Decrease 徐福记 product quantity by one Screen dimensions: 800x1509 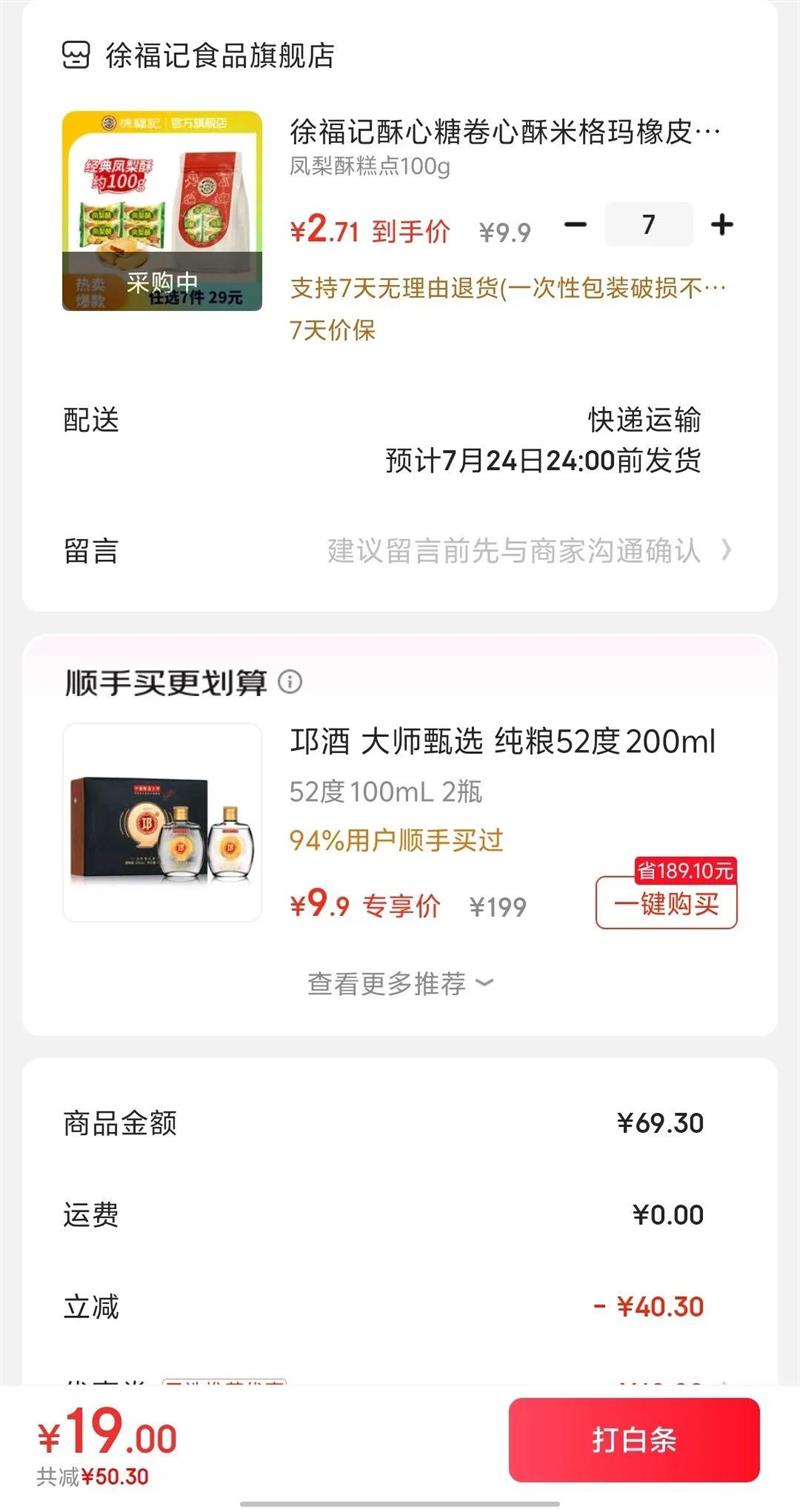pos(575,225)
